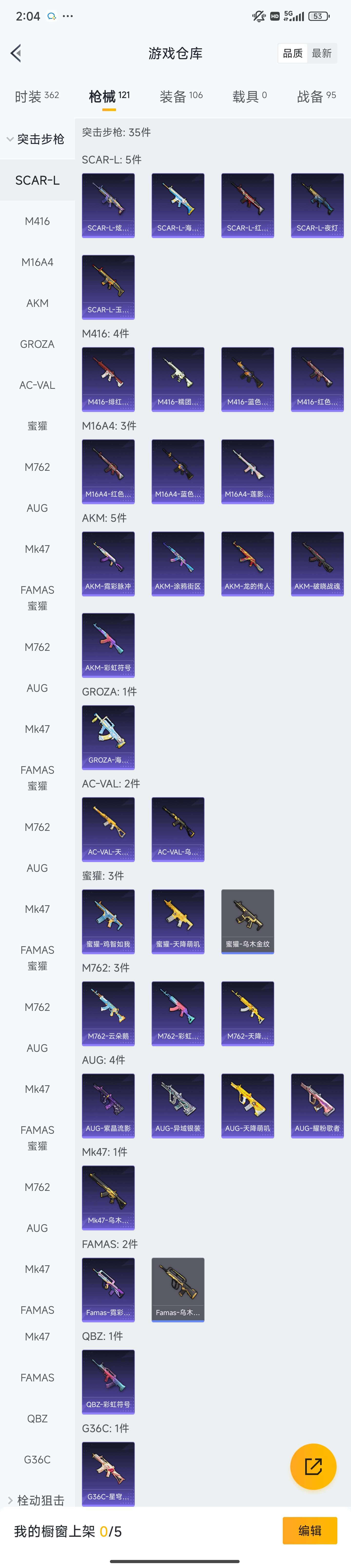The height and width of the screenshot is (1568, 351).
Task: Select M416 in the sidebar
Action: coord(37,221)
